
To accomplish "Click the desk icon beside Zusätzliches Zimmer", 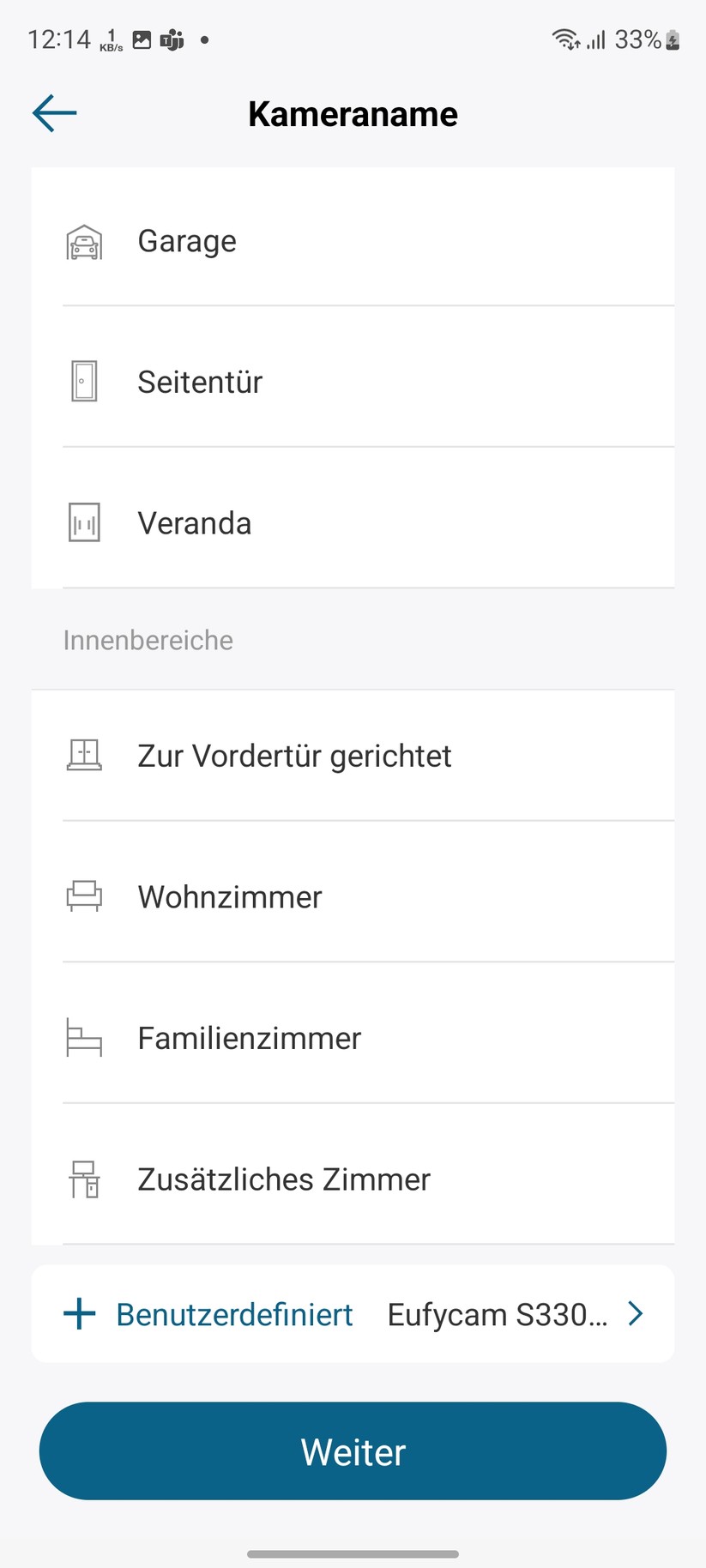I will (x=83, y=1179).
